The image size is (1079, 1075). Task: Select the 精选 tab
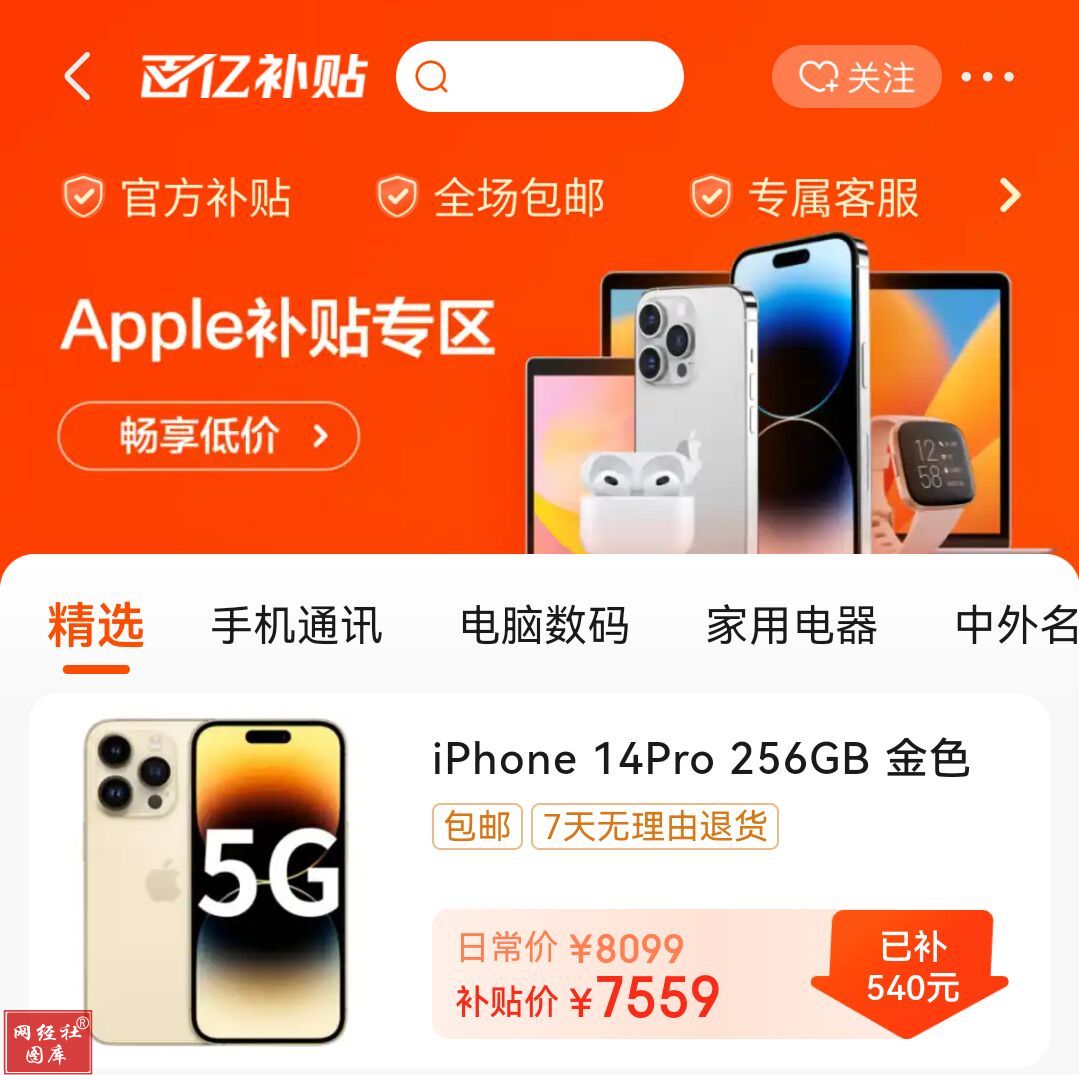click(x=96, y=626)
